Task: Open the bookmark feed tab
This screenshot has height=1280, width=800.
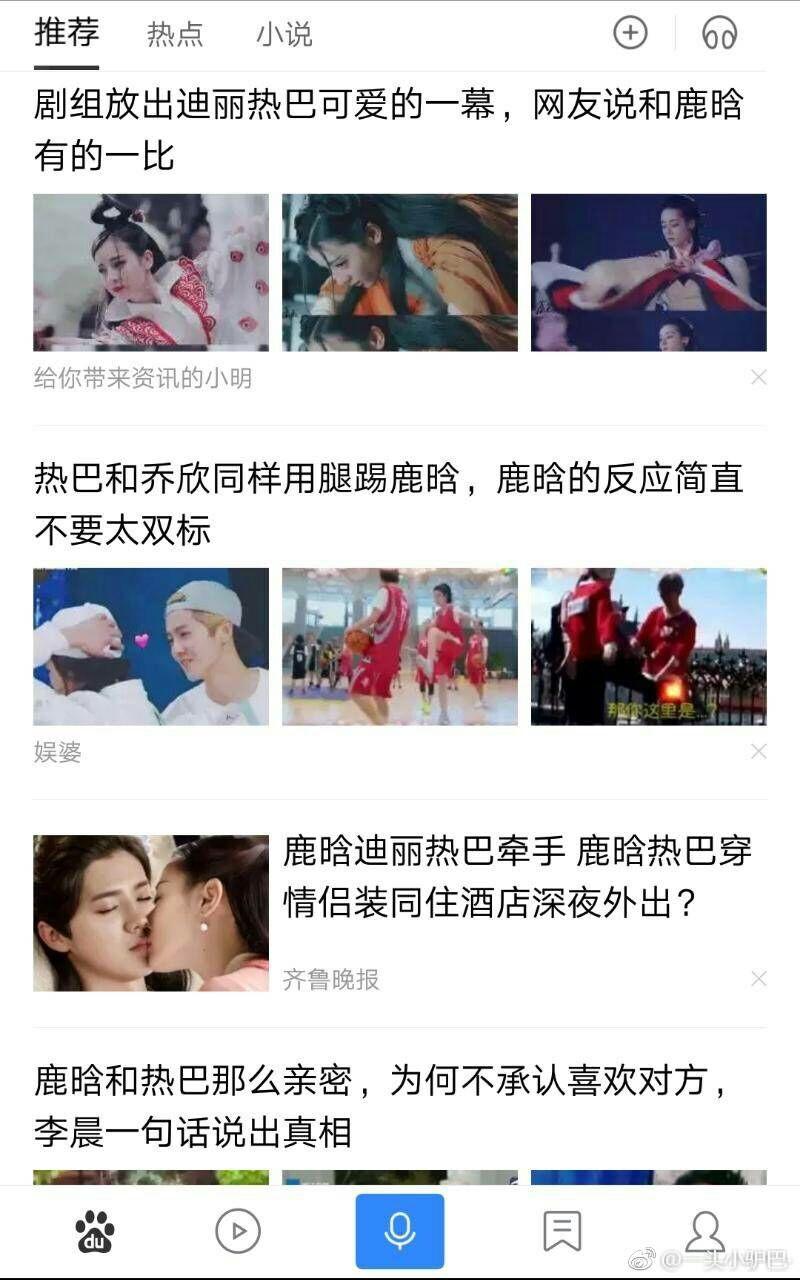Action: point(562,1231)
